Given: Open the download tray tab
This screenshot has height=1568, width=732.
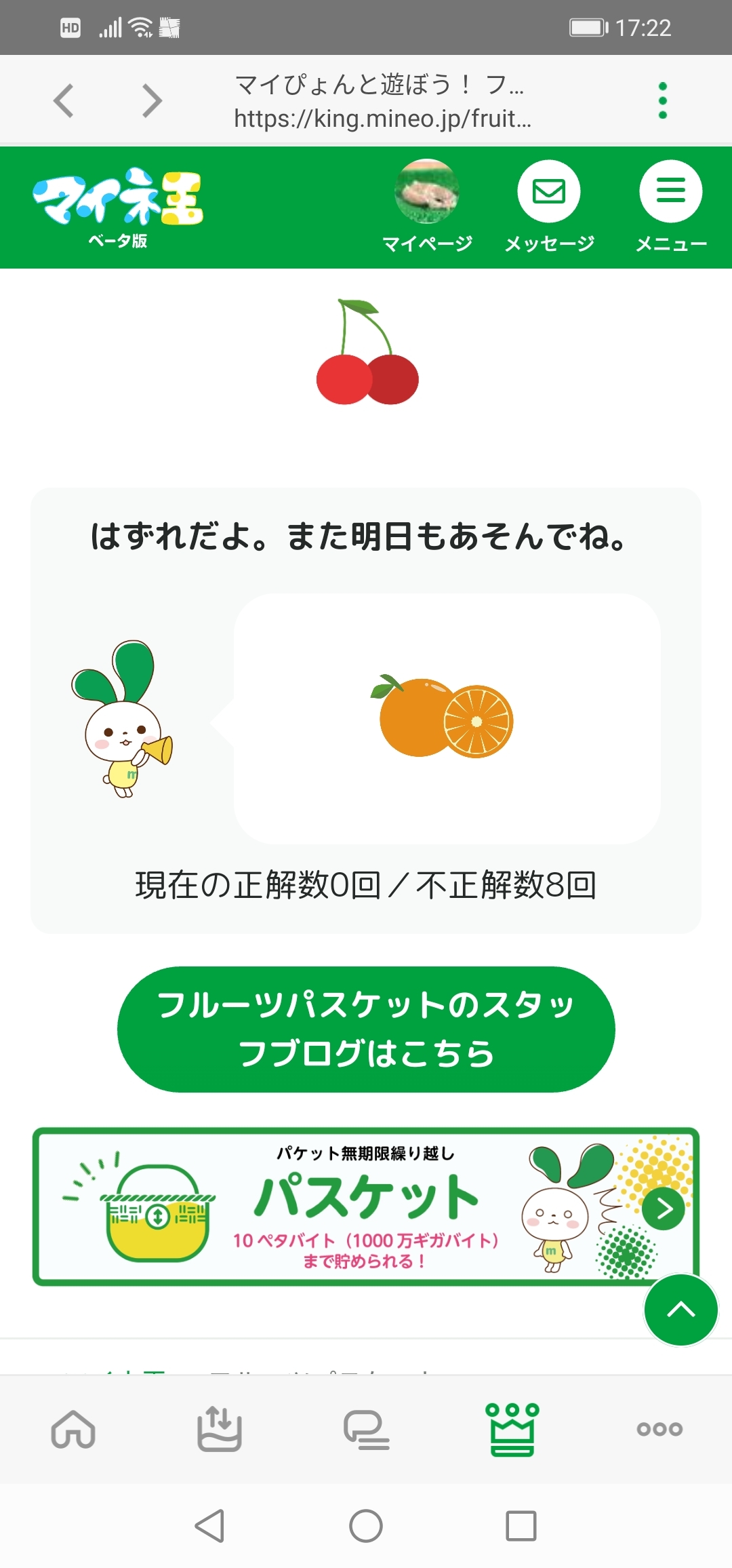Looking at the screenshot, I should tap(220, 1429).
